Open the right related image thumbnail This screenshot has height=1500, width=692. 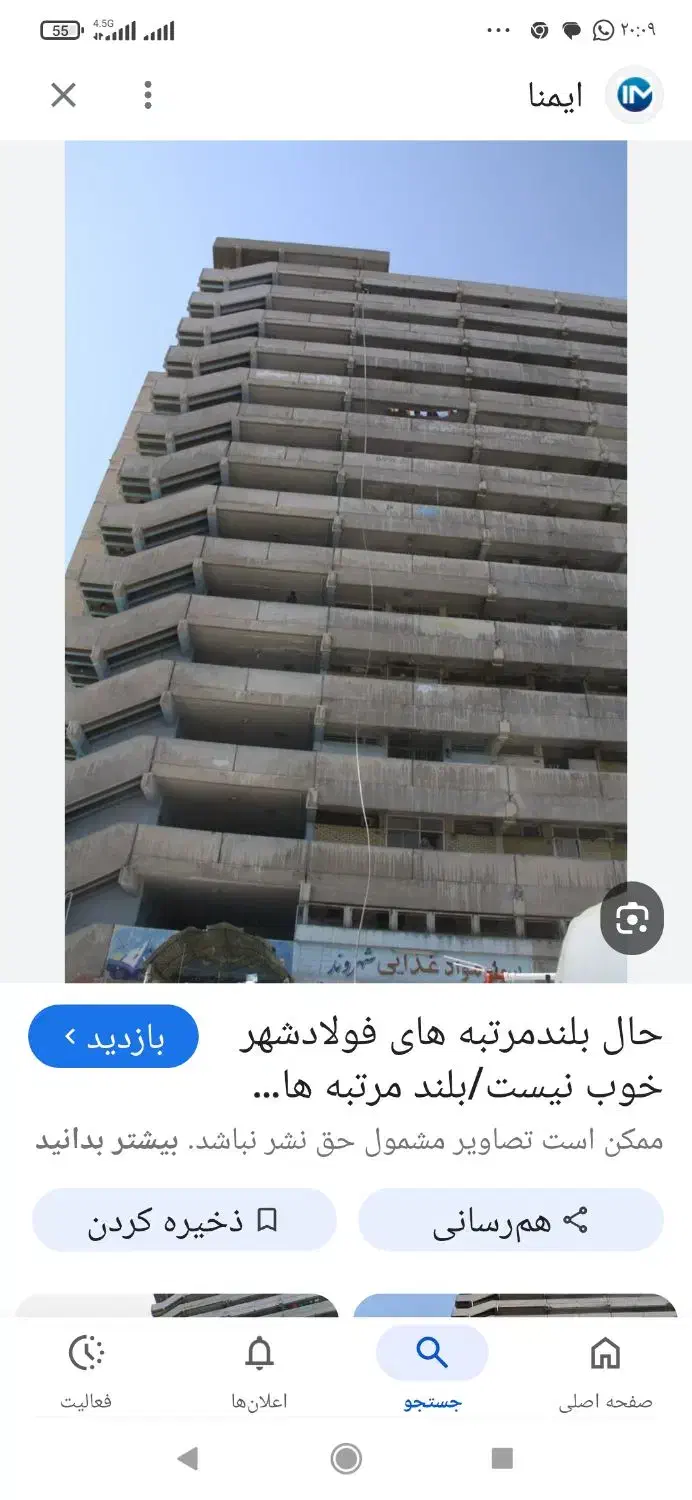(x=515, y=1305)
